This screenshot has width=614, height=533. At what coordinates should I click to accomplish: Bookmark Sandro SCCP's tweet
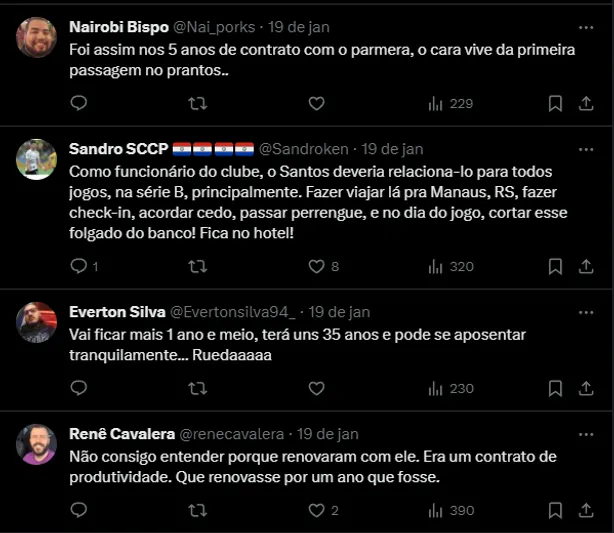556,266
